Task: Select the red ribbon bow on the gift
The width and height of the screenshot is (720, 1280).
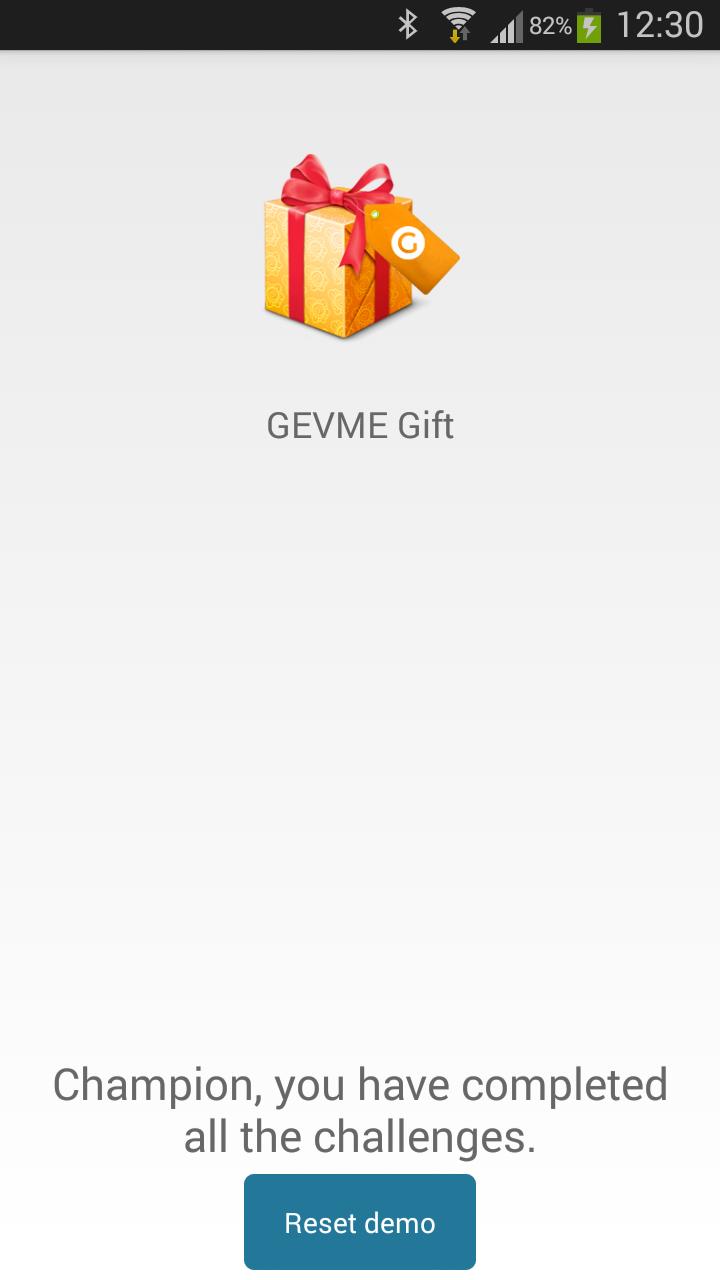Action: pyautogui.click(x=340, y=190)
